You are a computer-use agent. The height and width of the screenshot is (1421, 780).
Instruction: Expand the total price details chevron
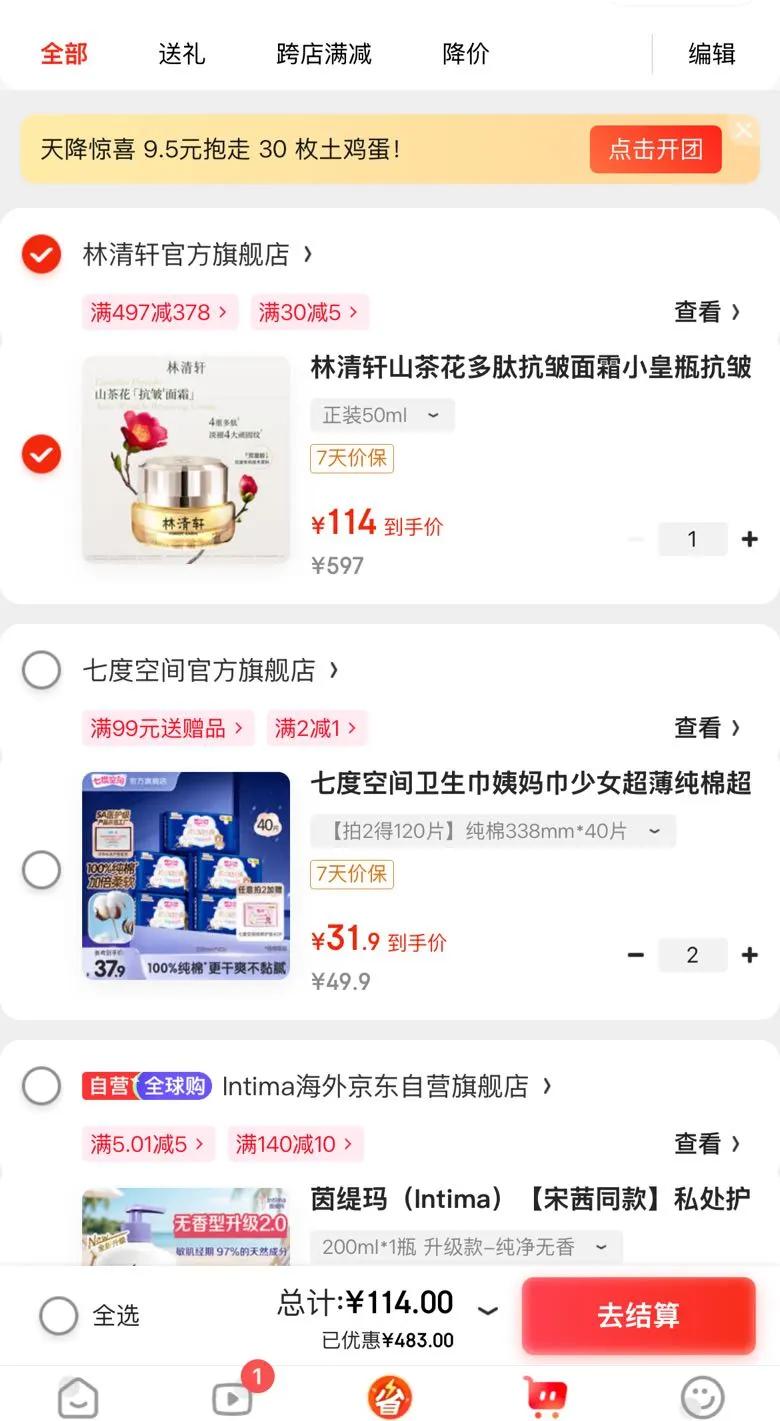click(x=487, y=1311)
